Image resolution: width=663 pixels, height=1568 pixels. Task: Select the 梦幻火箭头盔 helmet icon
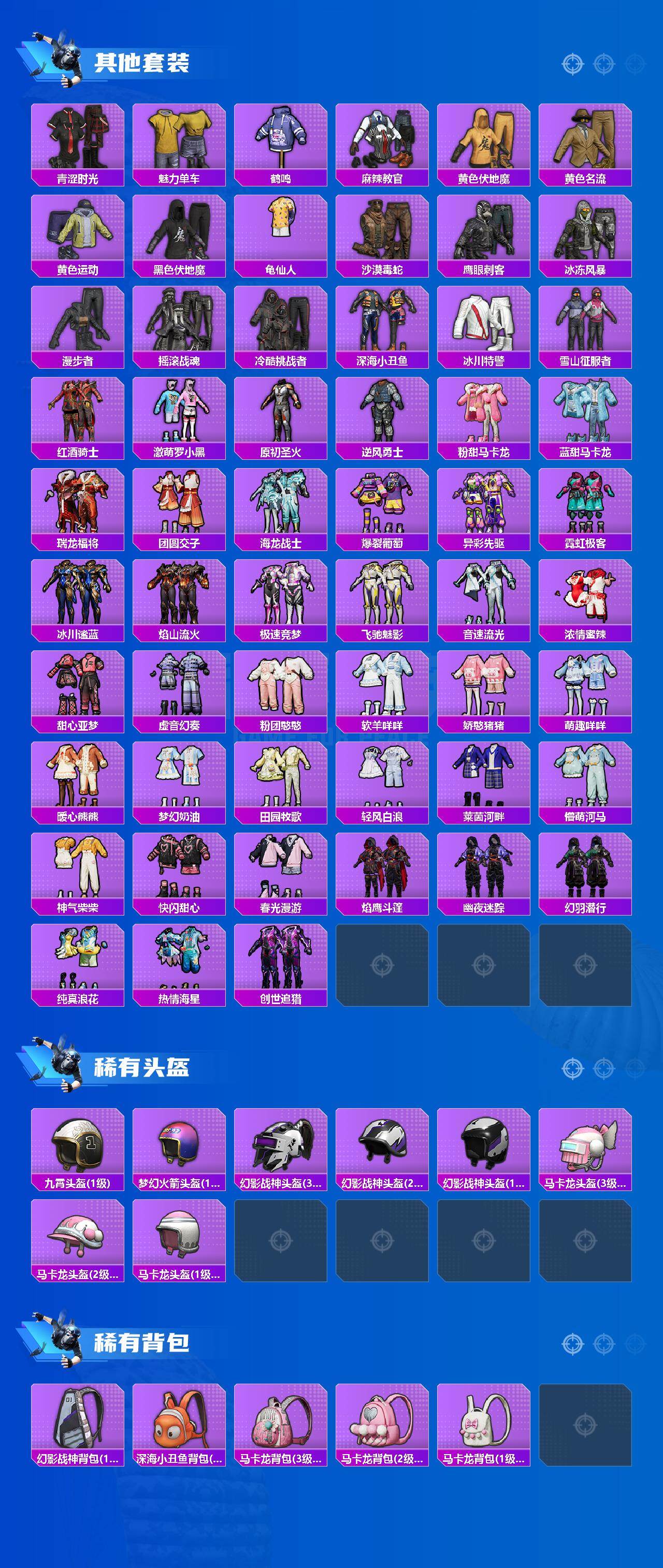coord(179,1148)
